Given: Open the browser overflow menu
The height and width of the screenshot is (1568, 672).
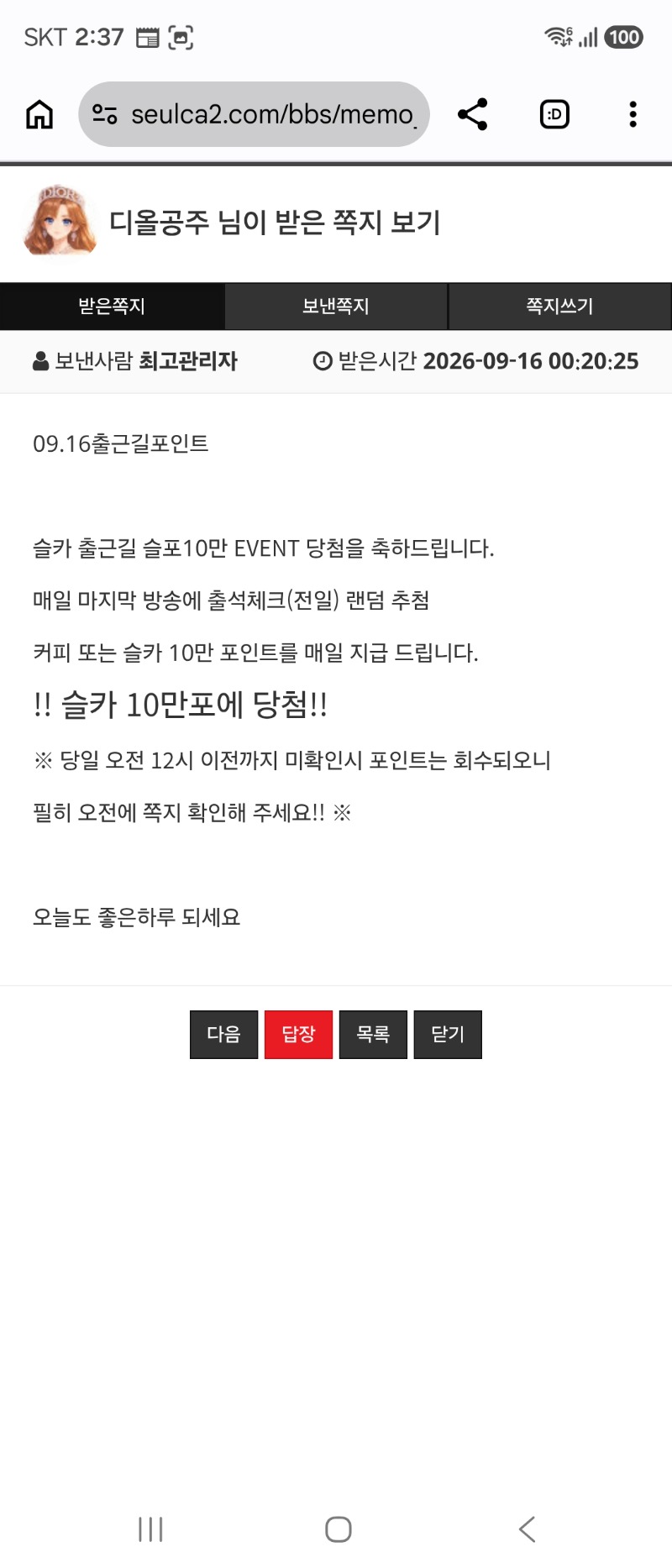Looking at the screenshot, I should coord(633,114).
